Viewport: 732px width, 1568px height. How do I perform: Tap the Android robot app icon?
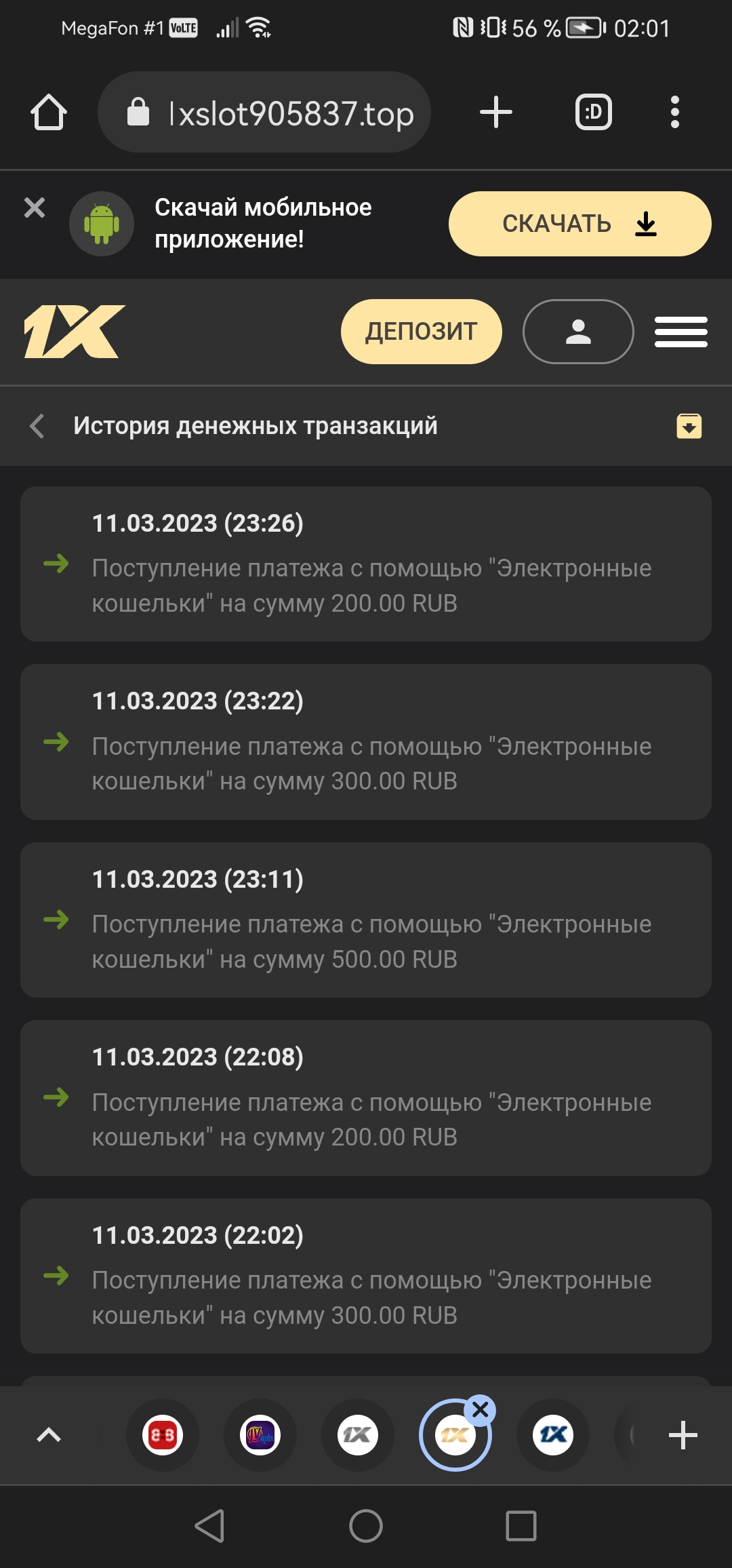100,223
